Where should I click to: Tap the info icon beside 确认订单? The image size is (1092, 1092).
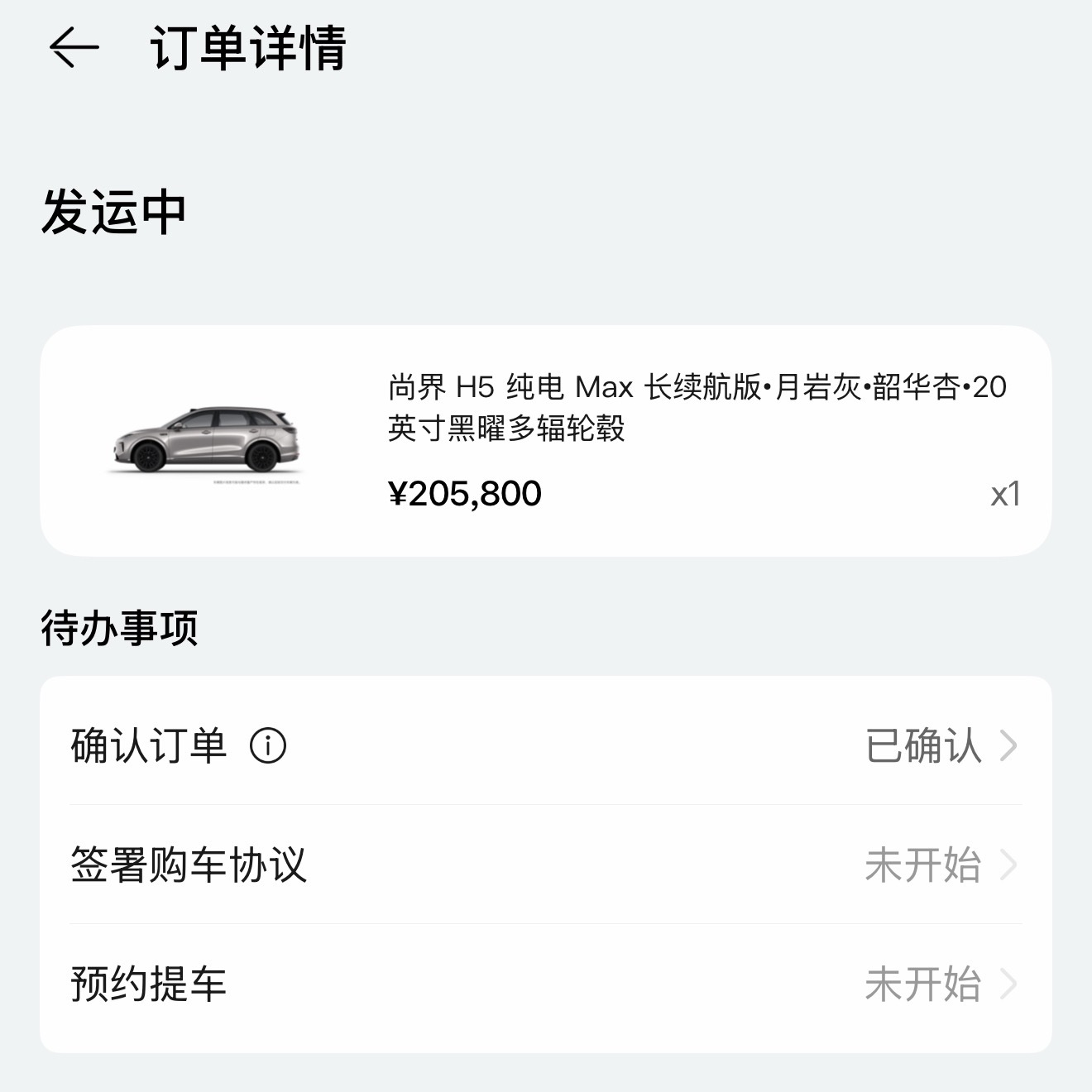point(268,746)
